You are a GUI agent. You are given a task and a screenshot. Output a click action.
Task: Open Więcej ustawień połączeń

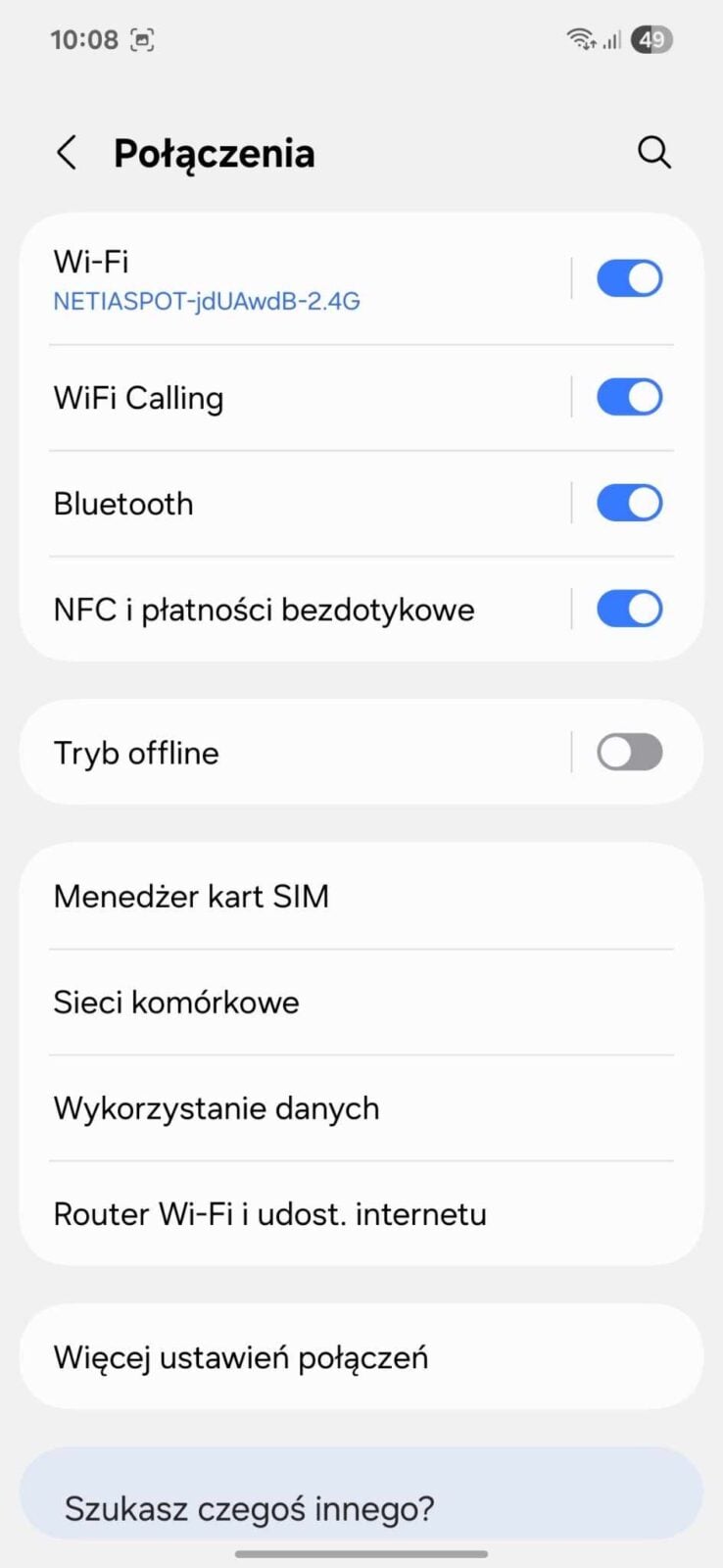pos(361,1357)
